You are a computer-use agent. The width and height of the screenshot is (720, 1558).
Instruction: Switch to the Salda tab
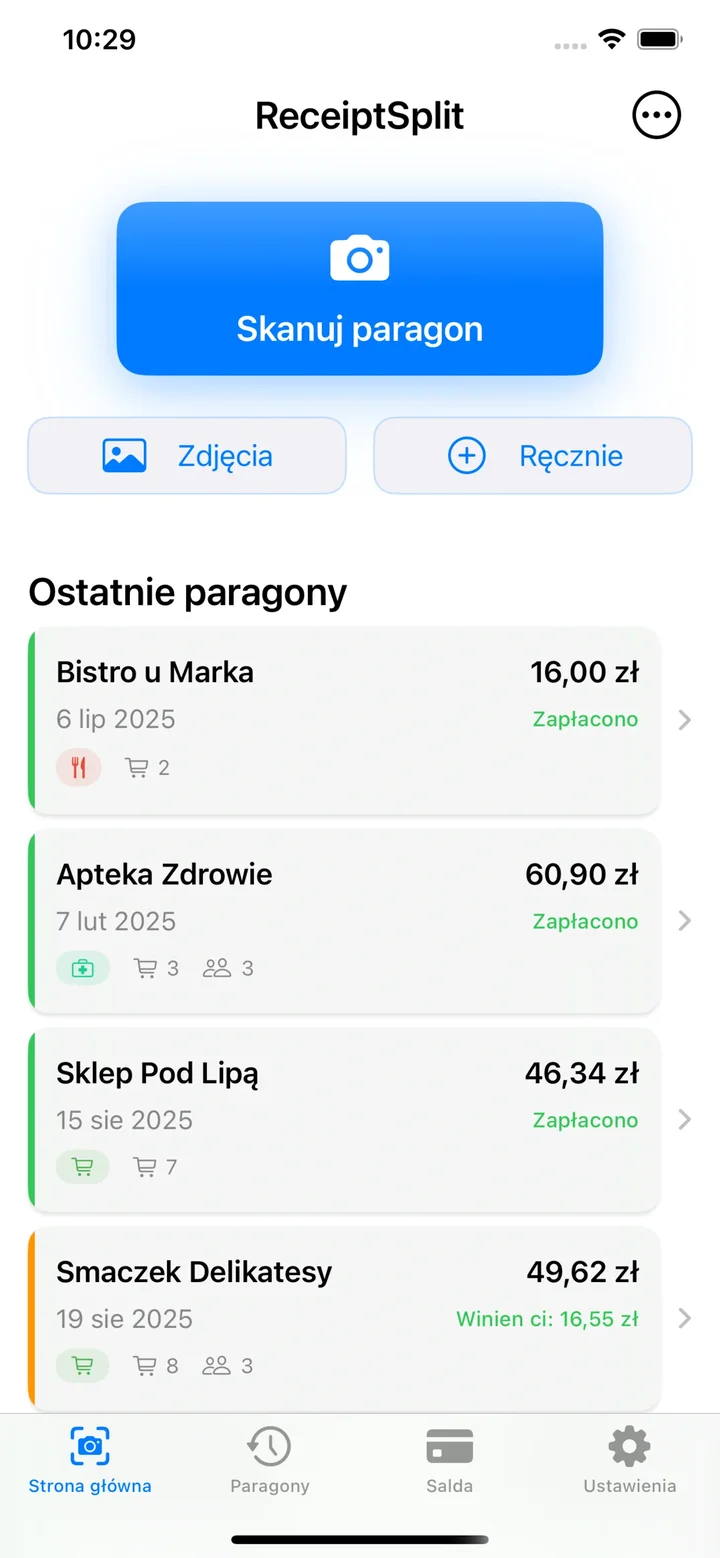click(x=449, y=1462)
